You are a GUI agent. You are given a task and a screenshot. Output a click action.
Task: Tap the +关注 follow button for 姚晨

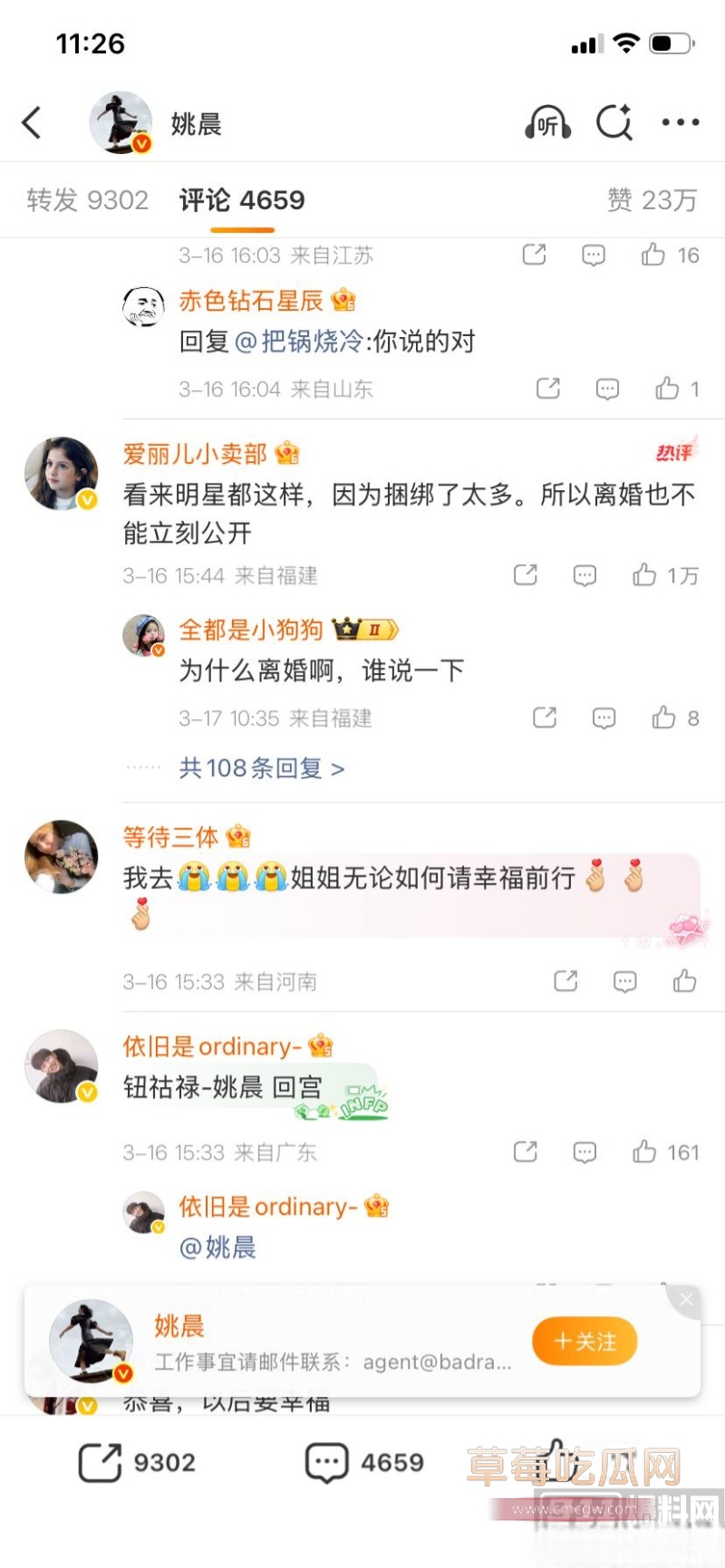pyautogui.click(x=585, y=1342)
